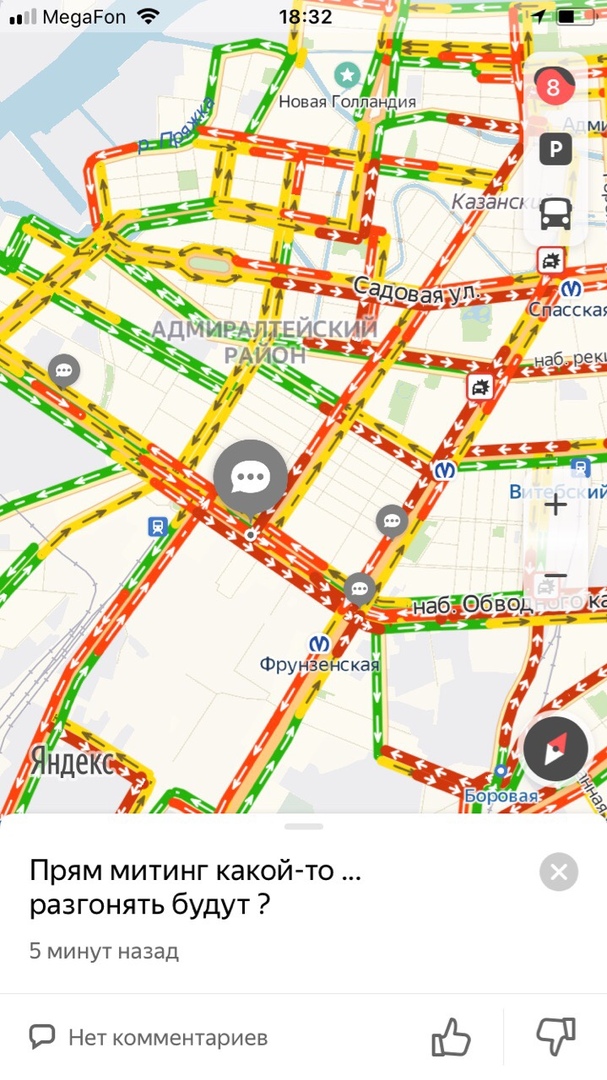607x1080 pixels.
Task: Tap the compass location button
Action: 555,749
